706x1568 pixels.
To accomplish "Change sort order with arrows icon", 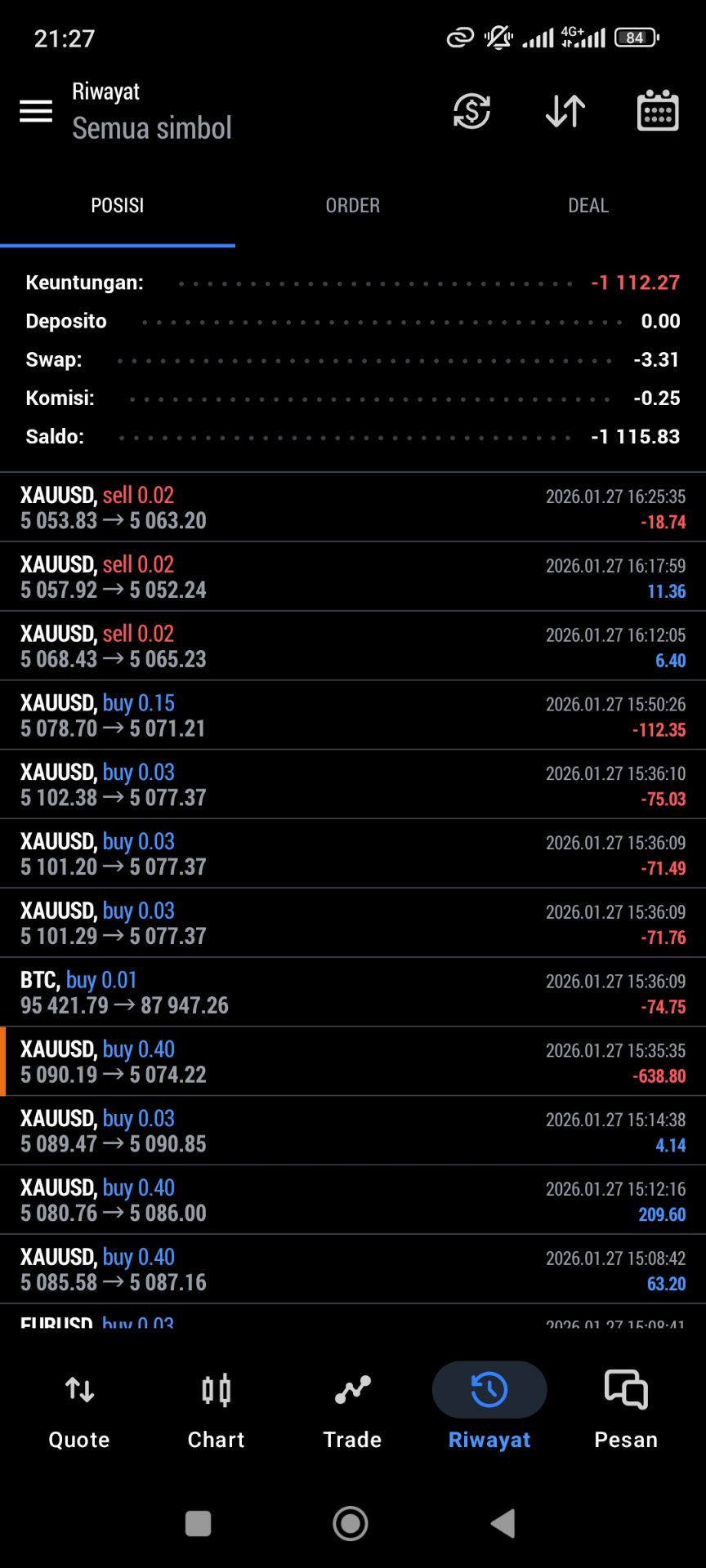I will point(565,111).
